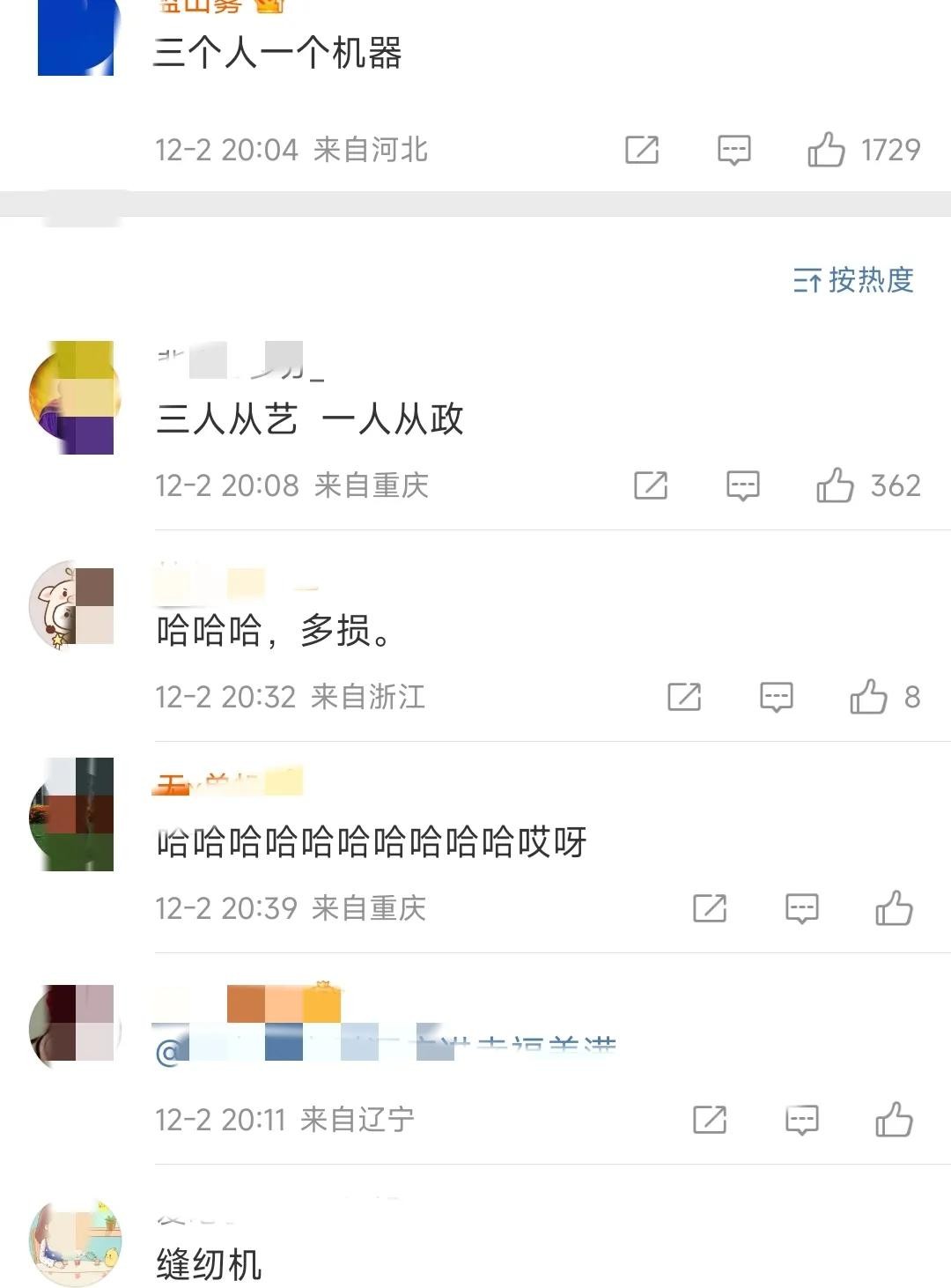Sort comments with 按热度
Image resolution: width=951 pixels, height=1288 pixels.
pos(853,280)
